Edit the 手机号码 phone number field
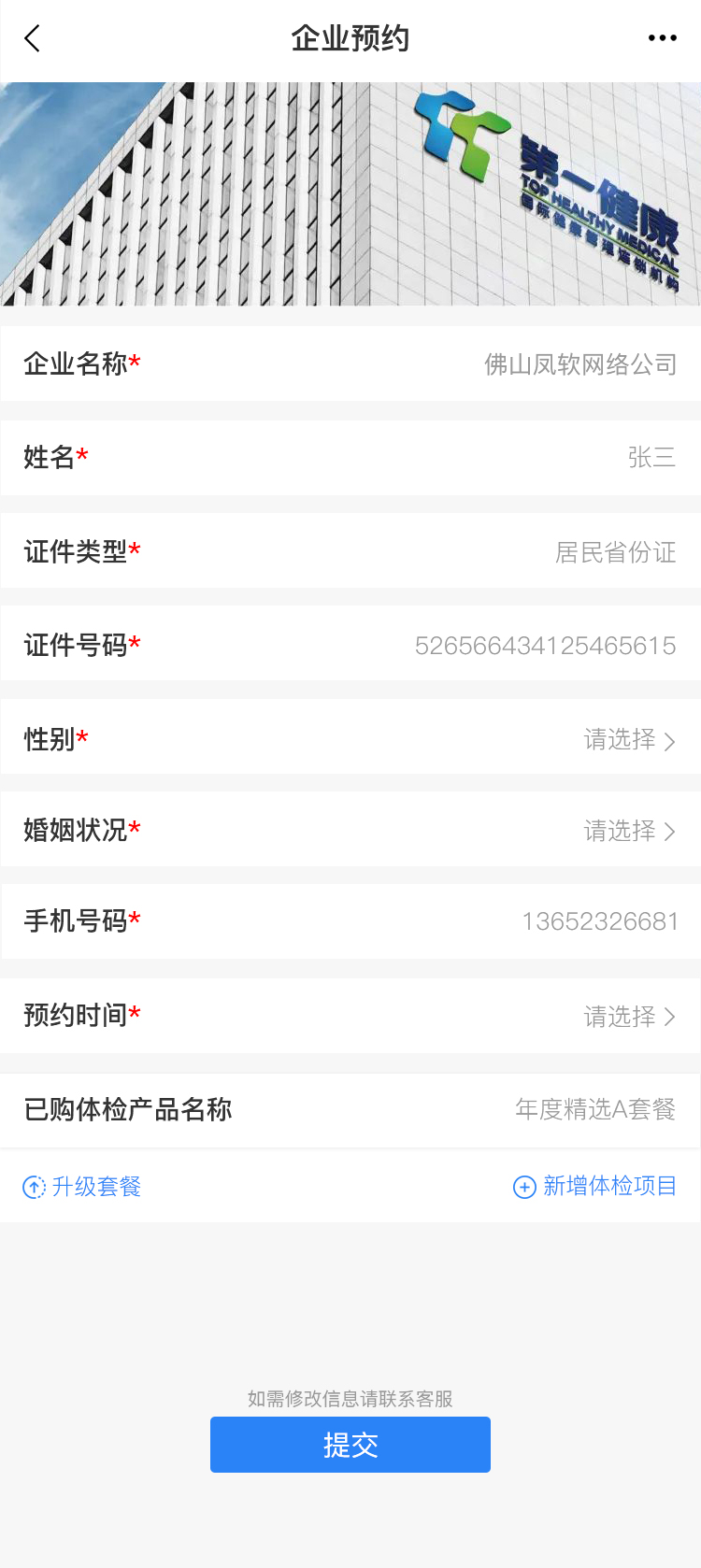701x1568 pixels. pos(599,921)
